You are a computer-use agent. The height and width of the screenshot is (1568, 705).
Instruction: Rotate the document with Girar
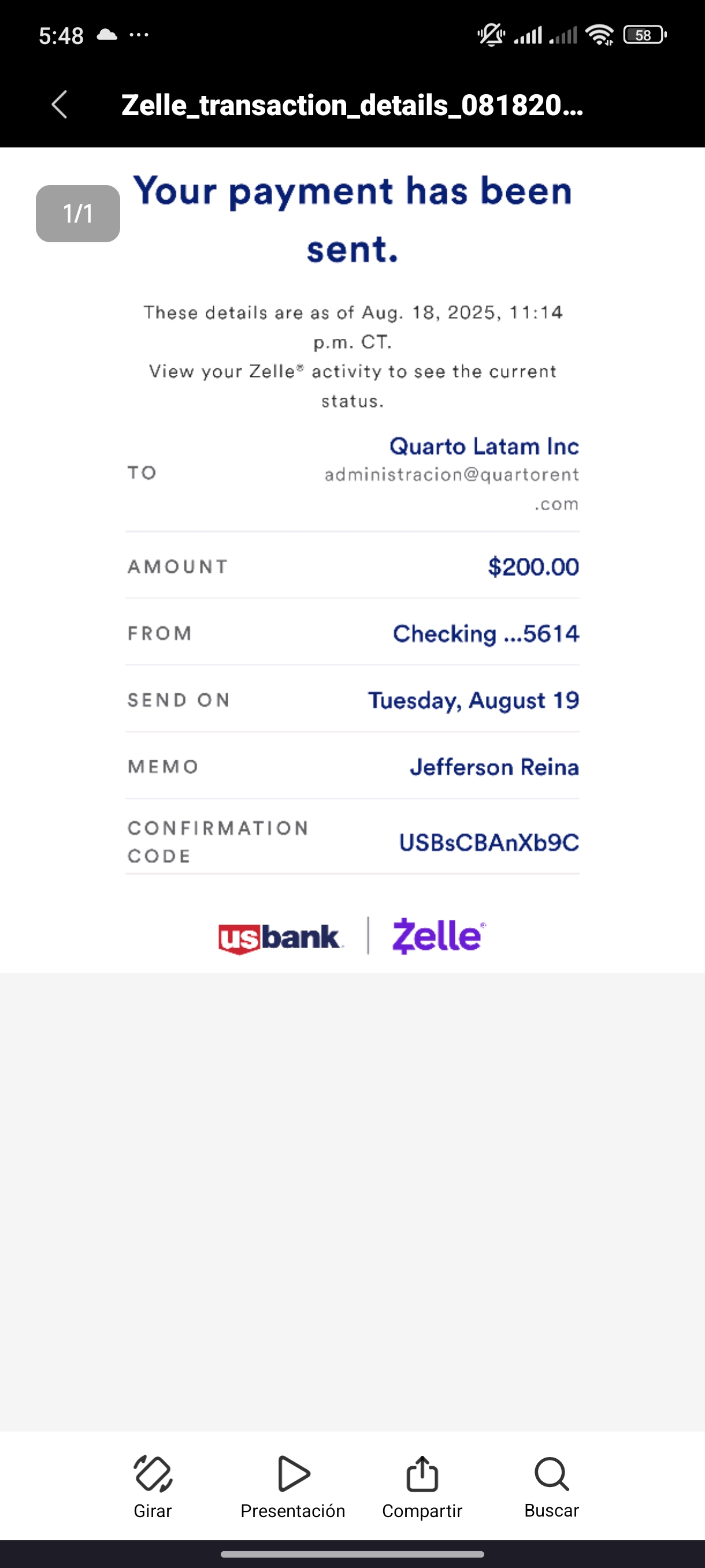(153, 1485)
